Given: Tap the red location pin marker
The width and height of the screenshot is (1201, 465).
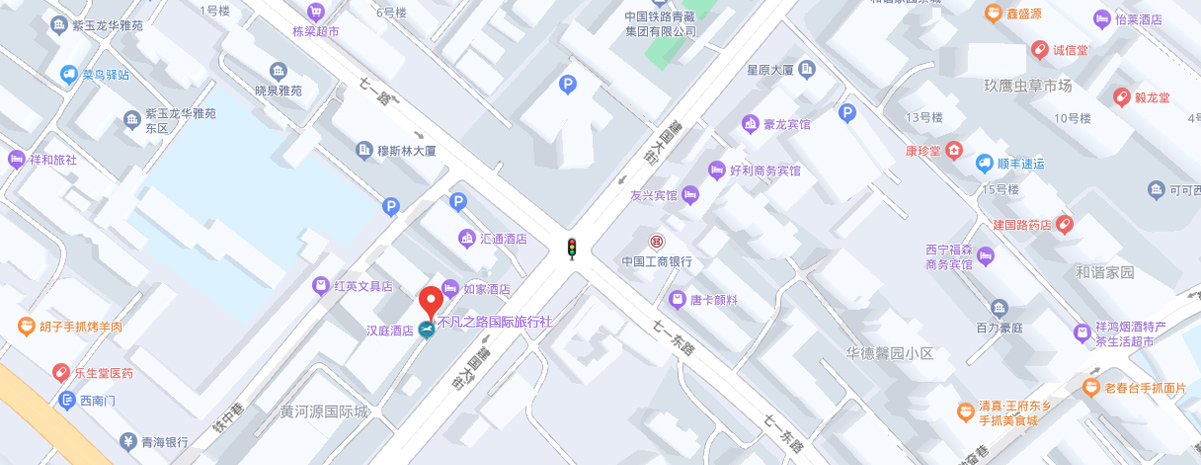Looking at the screenshot, I should (x=431, y=300).
